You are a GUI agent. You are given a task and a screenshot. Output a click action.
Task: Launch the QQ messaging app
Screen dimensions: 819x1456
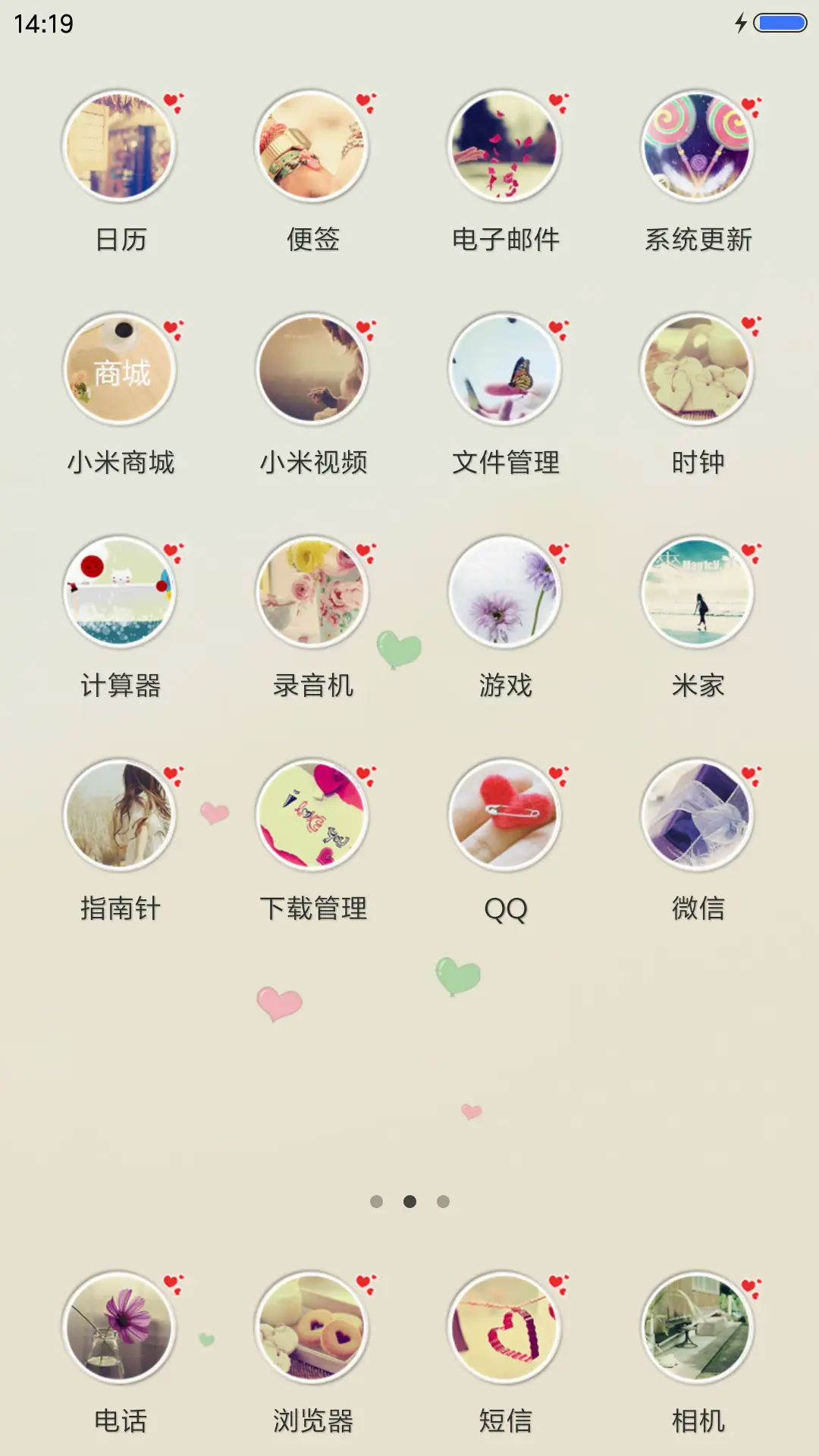[x=504, y=812]
